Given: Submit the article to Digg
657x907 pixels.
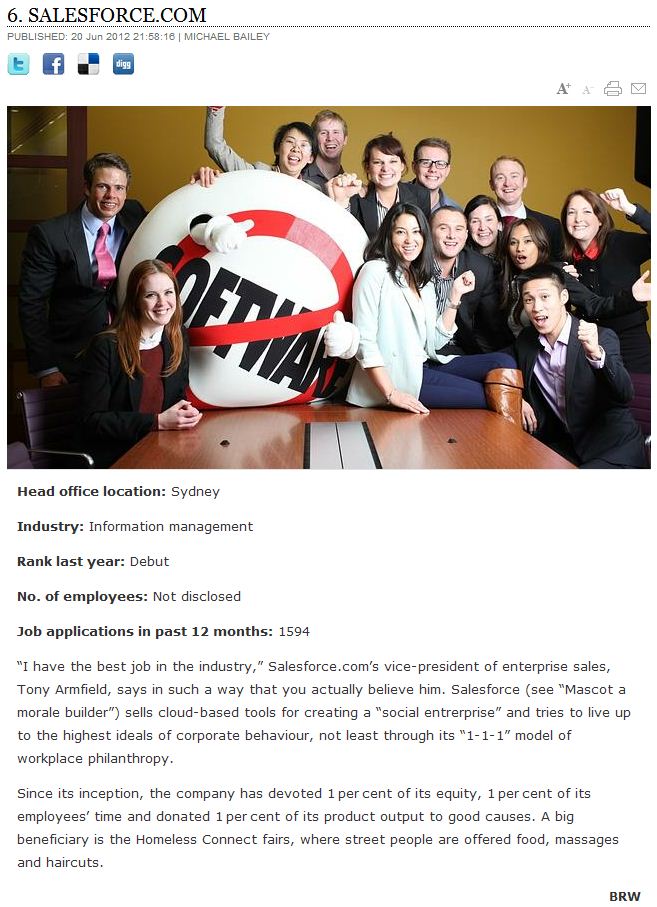Looking at the screenshot, I should point(123,65).
